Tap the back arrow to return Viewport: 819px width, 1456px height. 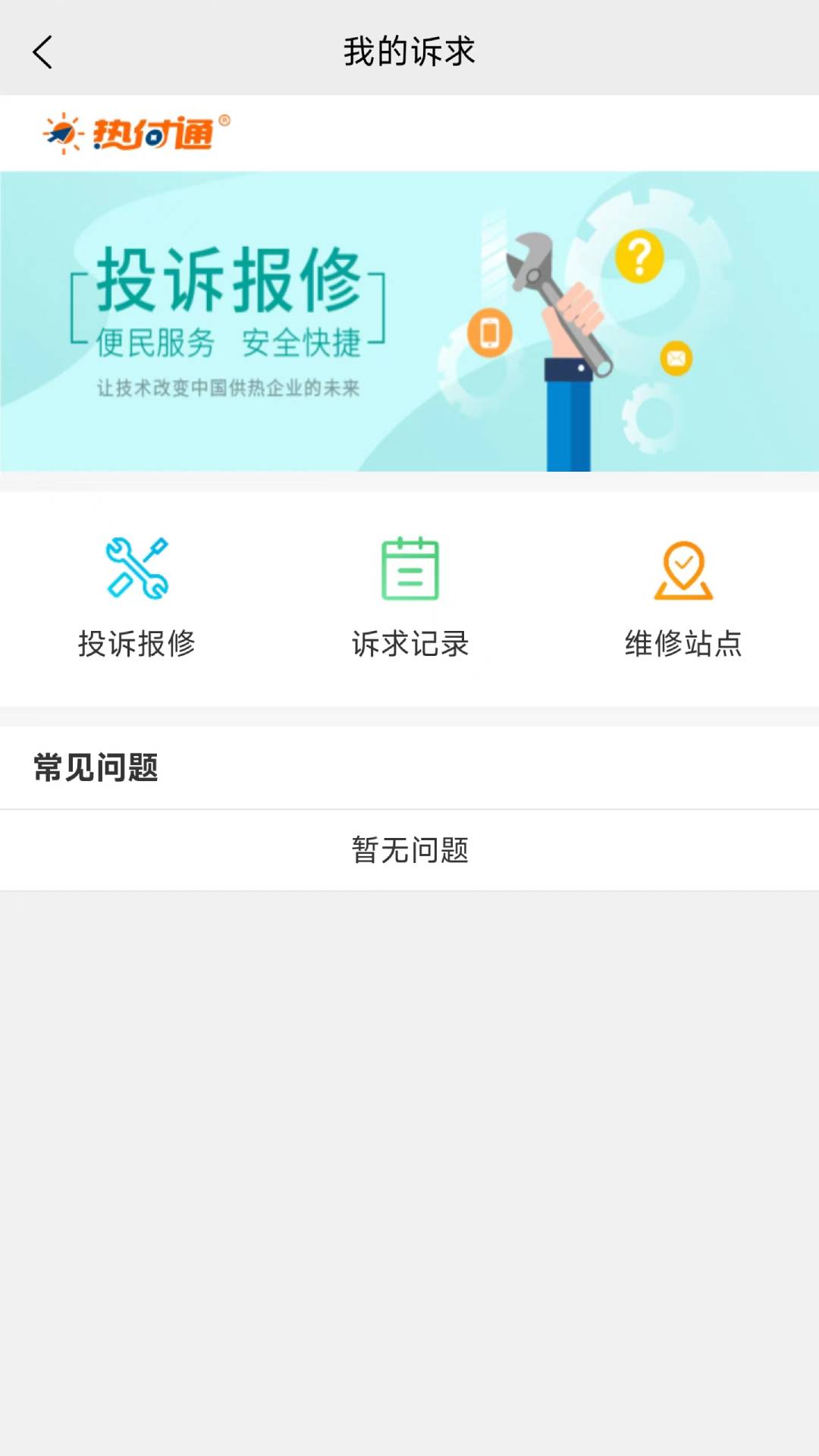pos(43,52)
